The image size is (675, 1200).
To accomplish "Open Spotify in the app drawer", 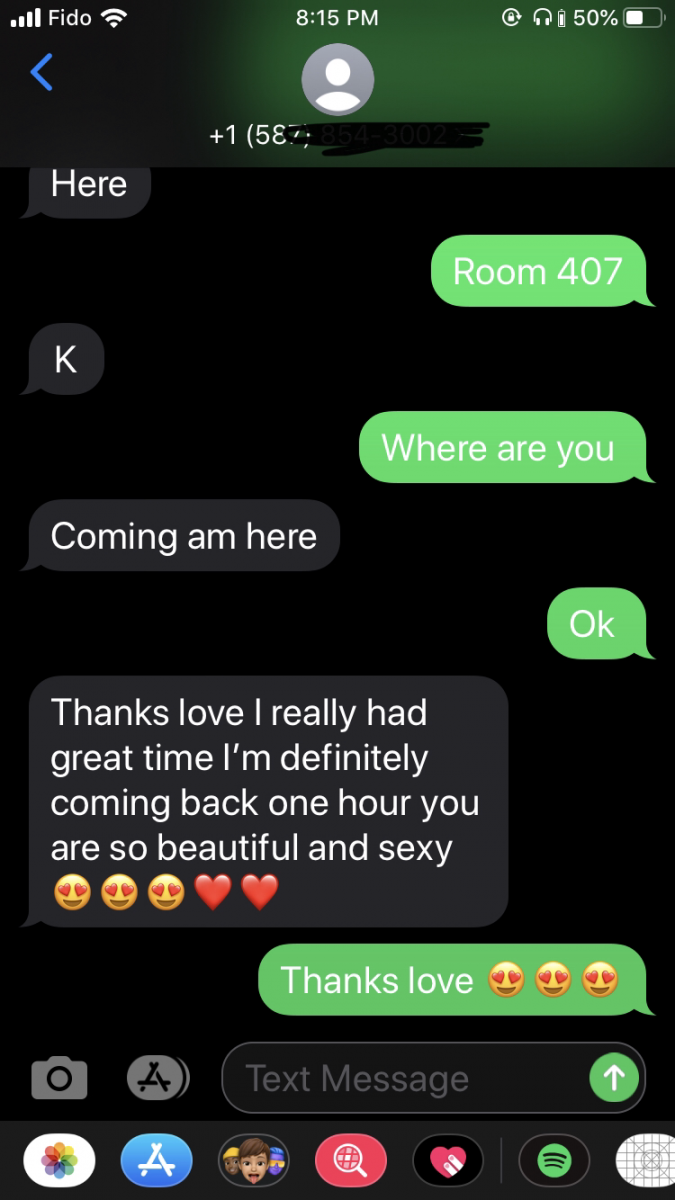I will (554, 1160).
